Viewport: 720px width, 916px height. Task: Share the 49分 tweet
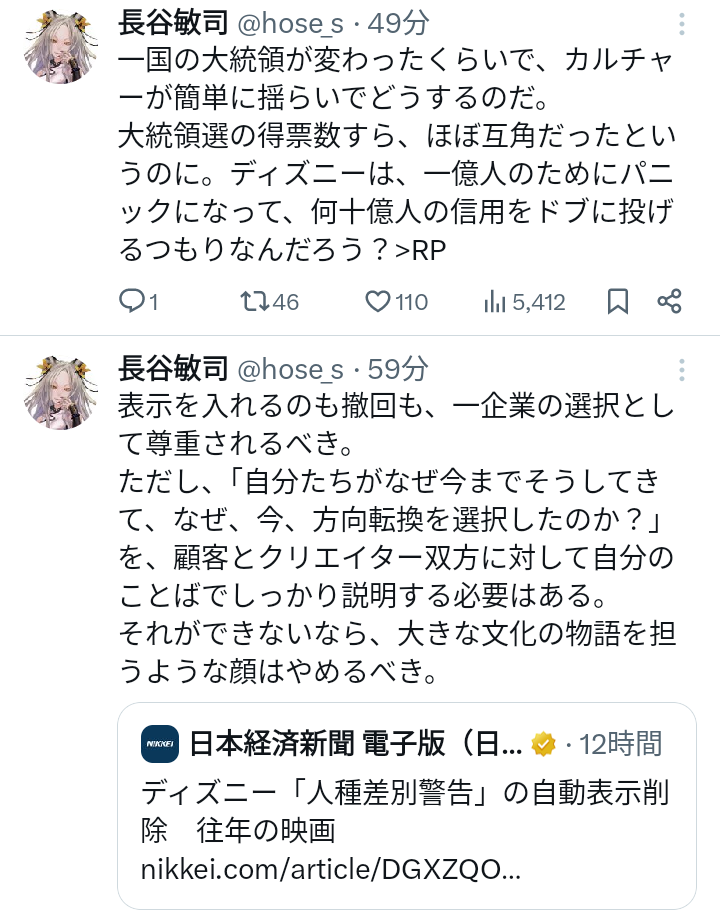[x=669, y=301]
